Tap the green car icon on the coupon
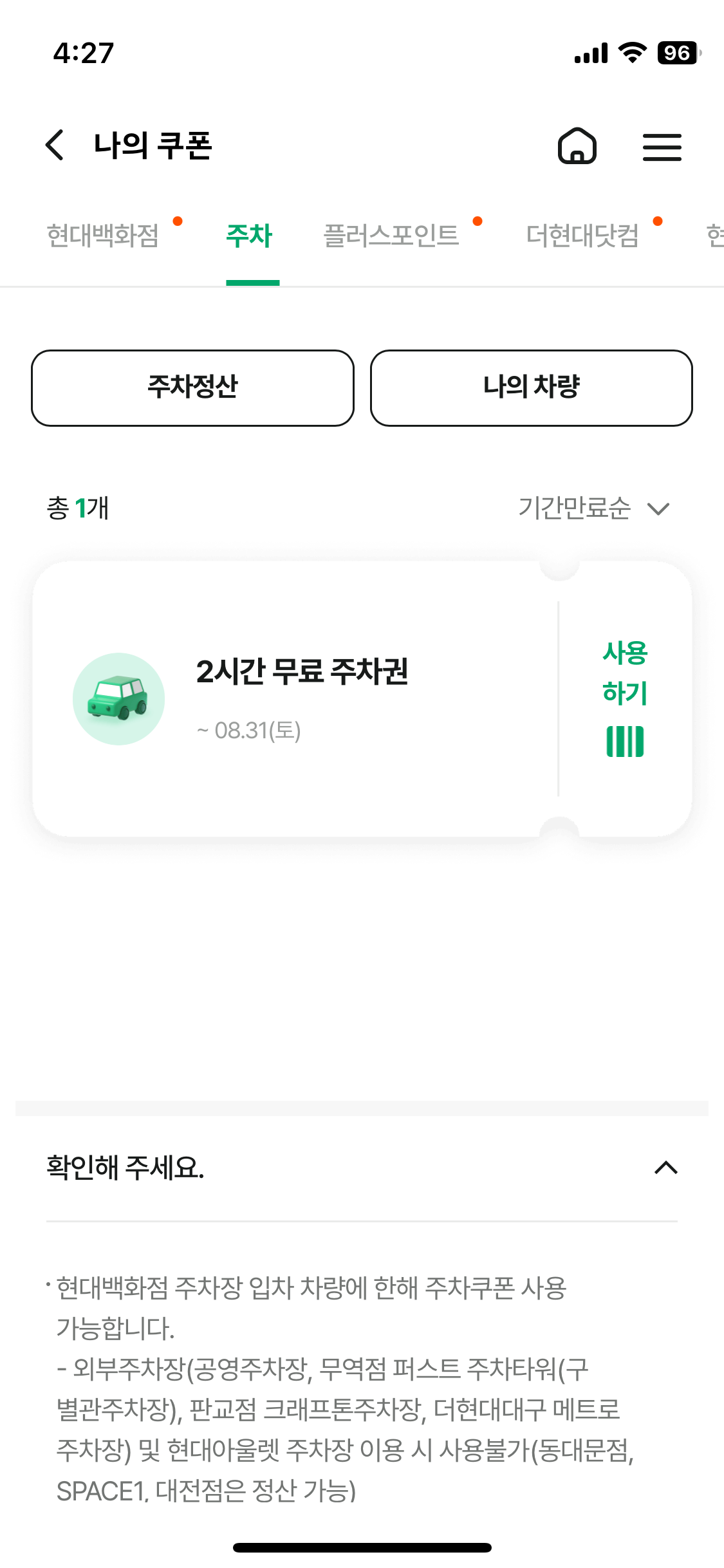This screenshot has width=724, height=1568. click(x=118, y=698)
